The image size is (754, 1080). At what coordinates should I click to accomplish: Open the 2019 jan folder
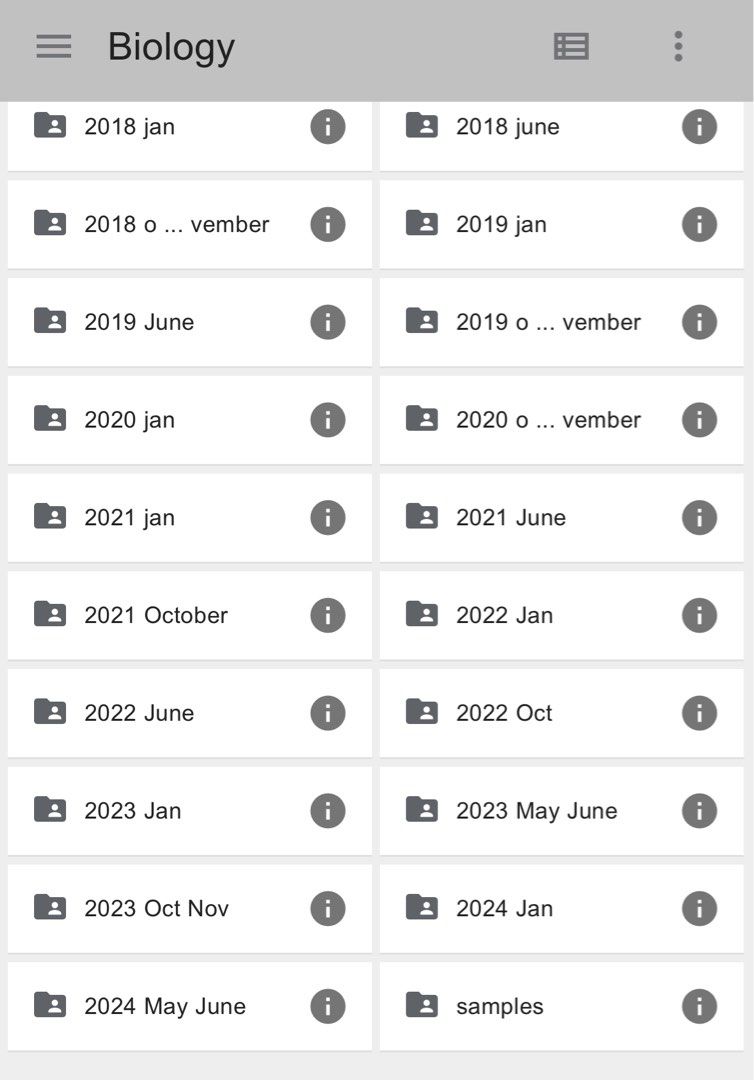501,224
